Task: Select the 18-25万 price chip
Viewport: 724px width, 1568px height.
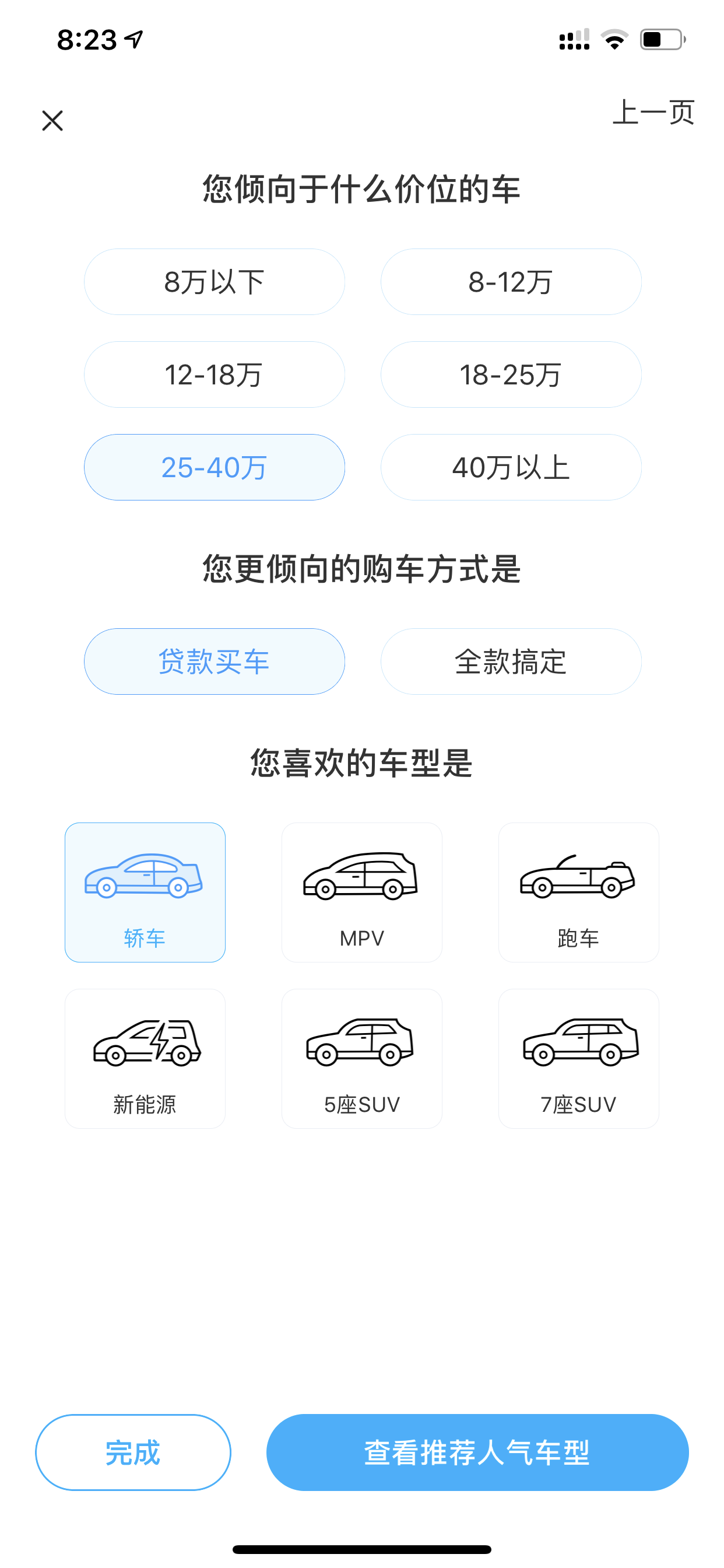Action: pyautogui.click(x=511, y=374)
